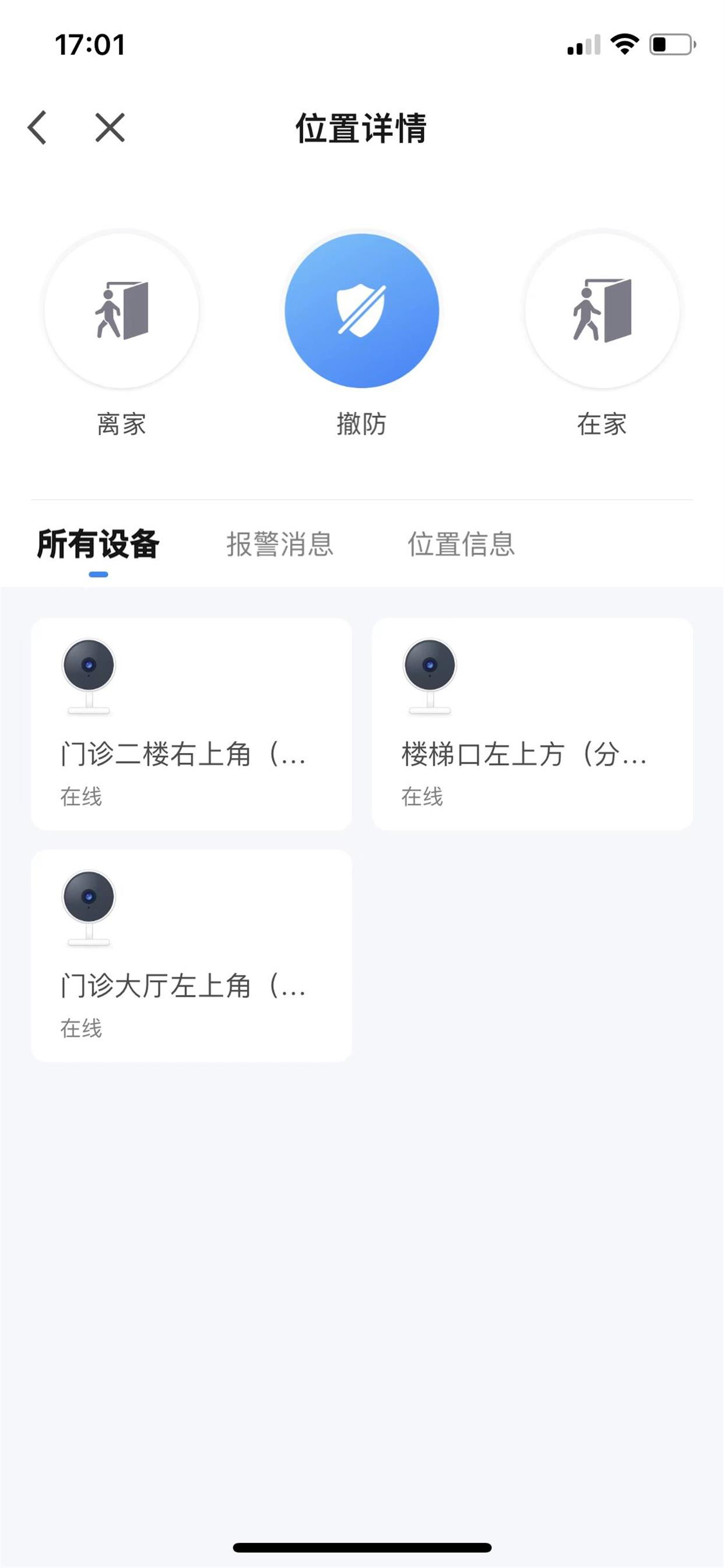Close the 位置详情 page with X
Image resolution: width=724 pixels, height=1568 pixels.
tap(110, 128)
